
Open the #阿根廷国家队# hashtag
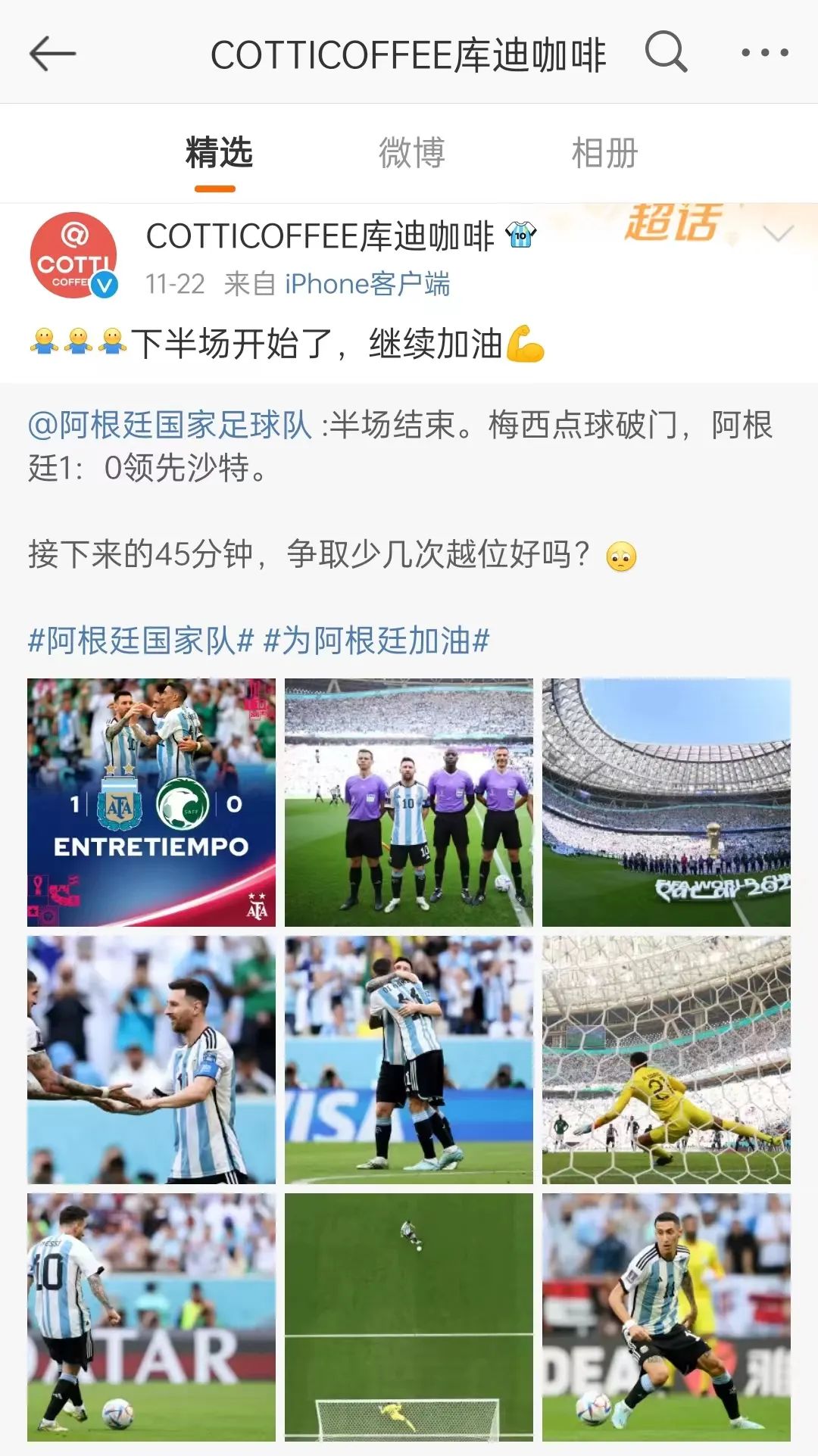pos(140,641)
